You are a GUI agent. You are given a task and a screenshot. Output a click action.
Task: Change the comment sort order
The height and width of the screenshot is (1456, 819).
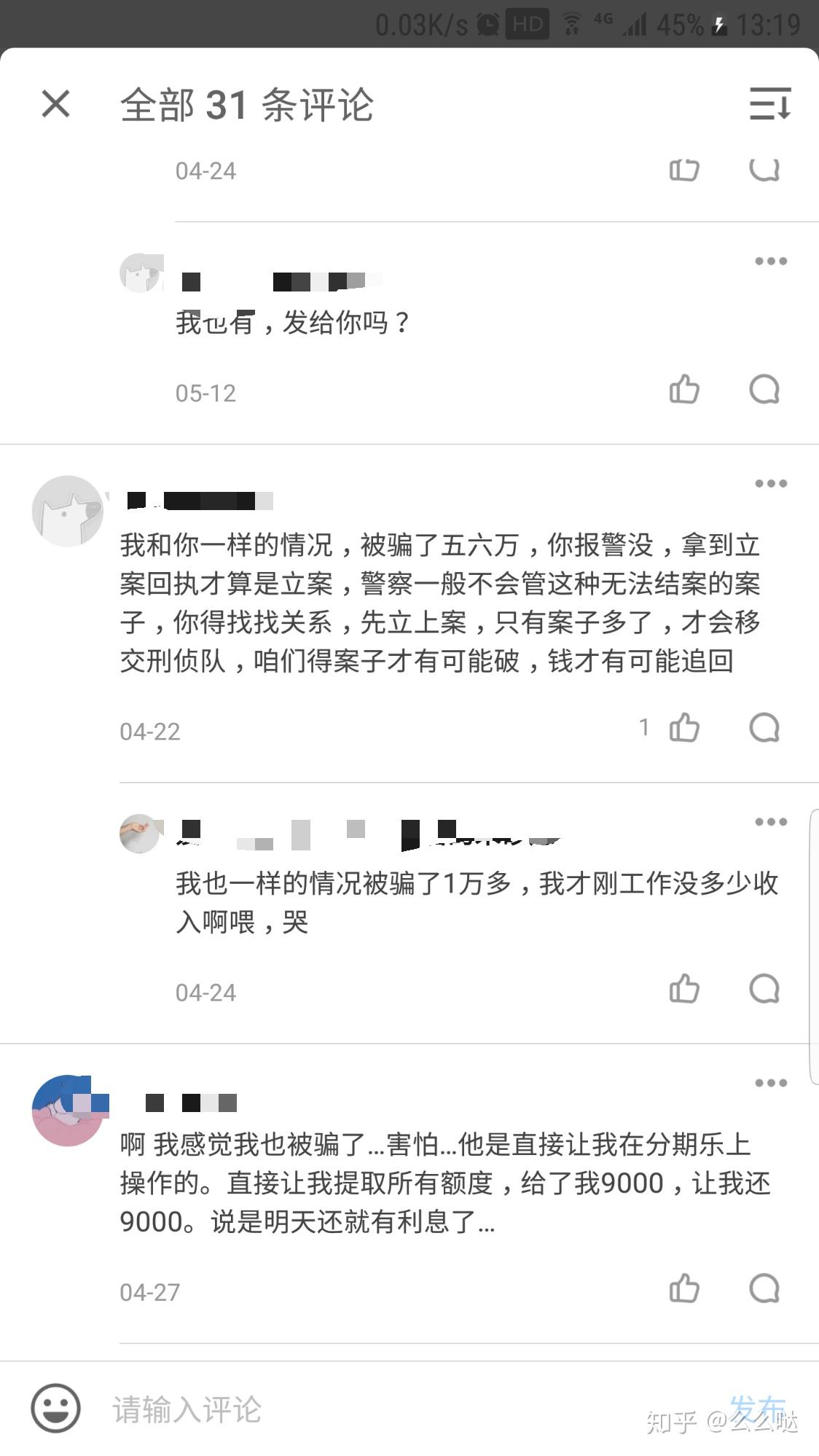point(770,103)
